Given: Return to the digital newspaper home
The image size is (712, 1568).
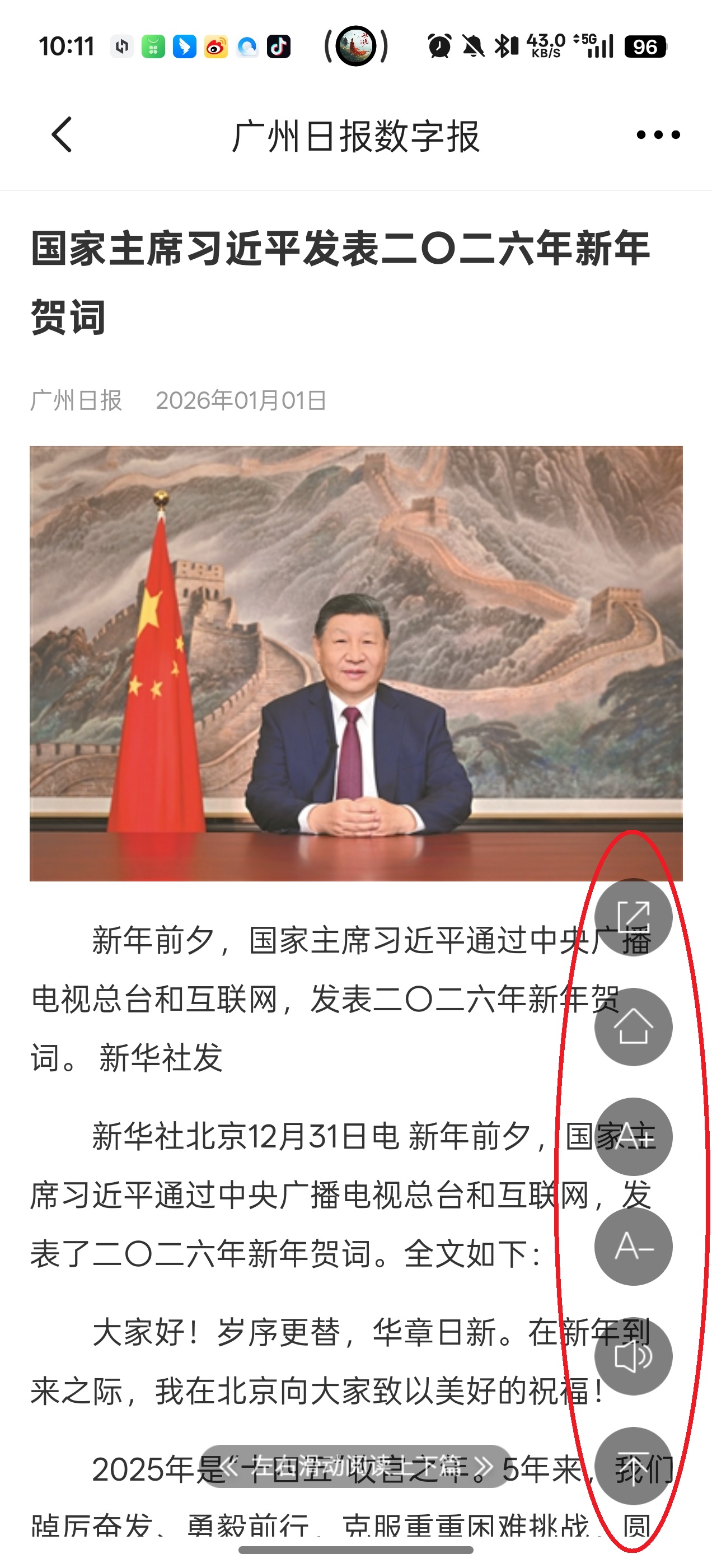Looking at the screenshot, I should 633,1027.
